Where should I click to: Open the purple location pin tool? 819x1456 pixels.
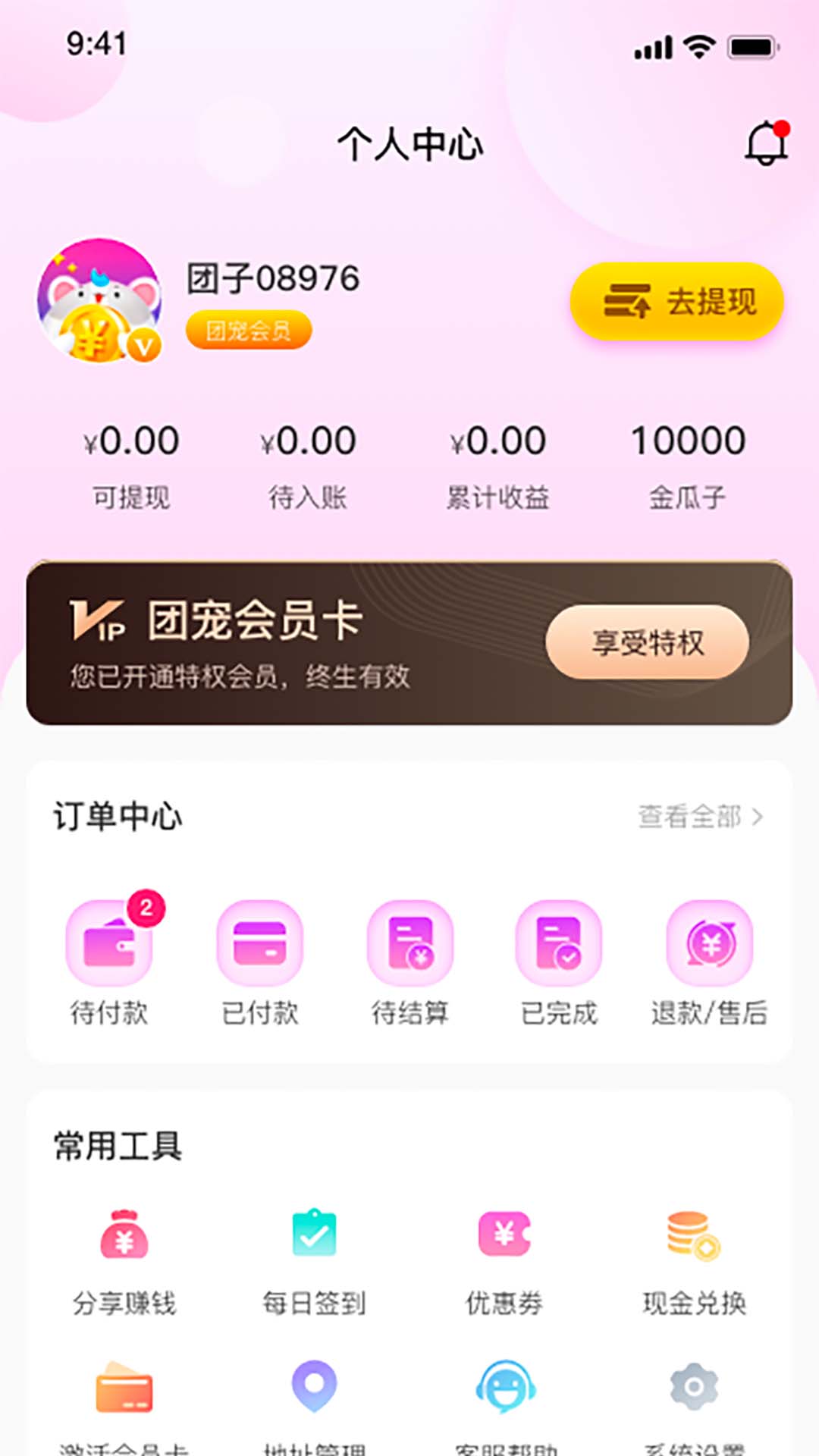314,1386
